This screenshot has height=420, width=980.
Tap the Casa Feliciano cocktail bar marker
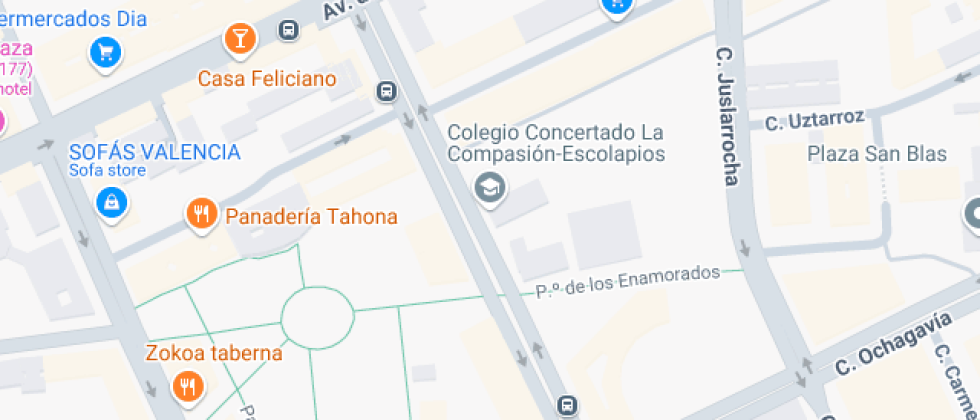(x=240, y=39)
